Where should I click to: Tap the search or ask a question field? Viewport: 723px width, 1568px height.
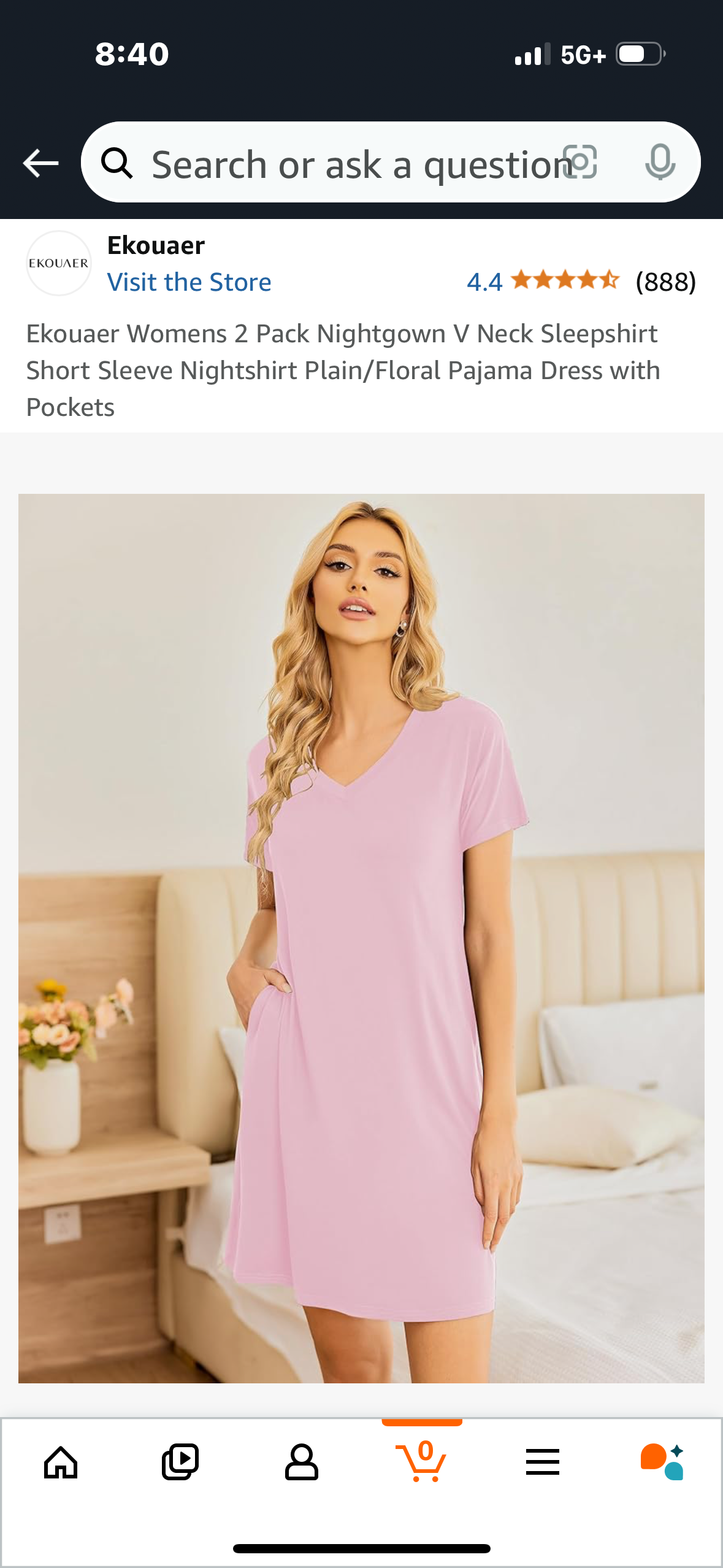click(343, 163)
